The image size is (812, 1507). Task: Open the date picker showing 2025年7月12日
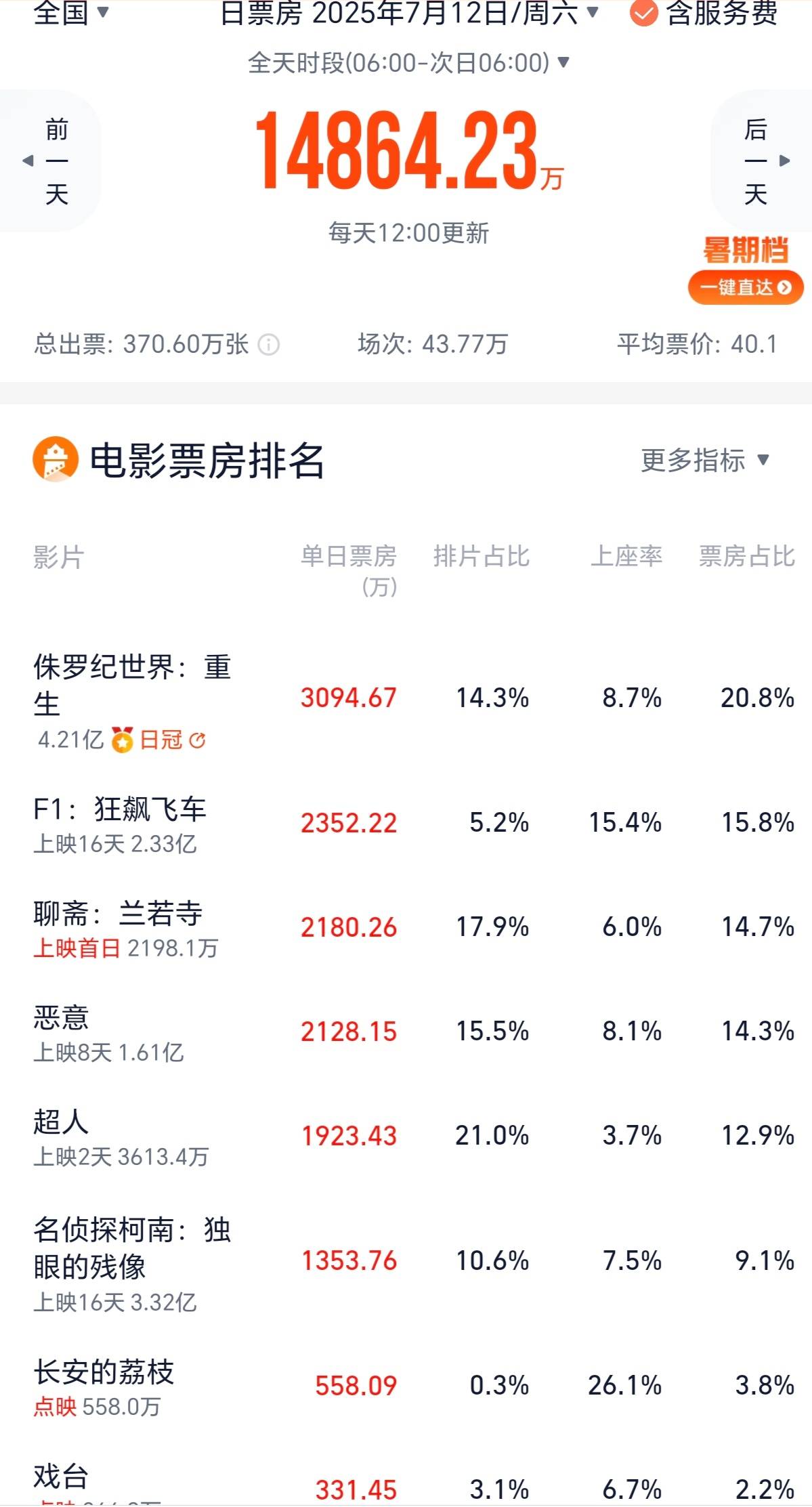[x=409, y=12]
